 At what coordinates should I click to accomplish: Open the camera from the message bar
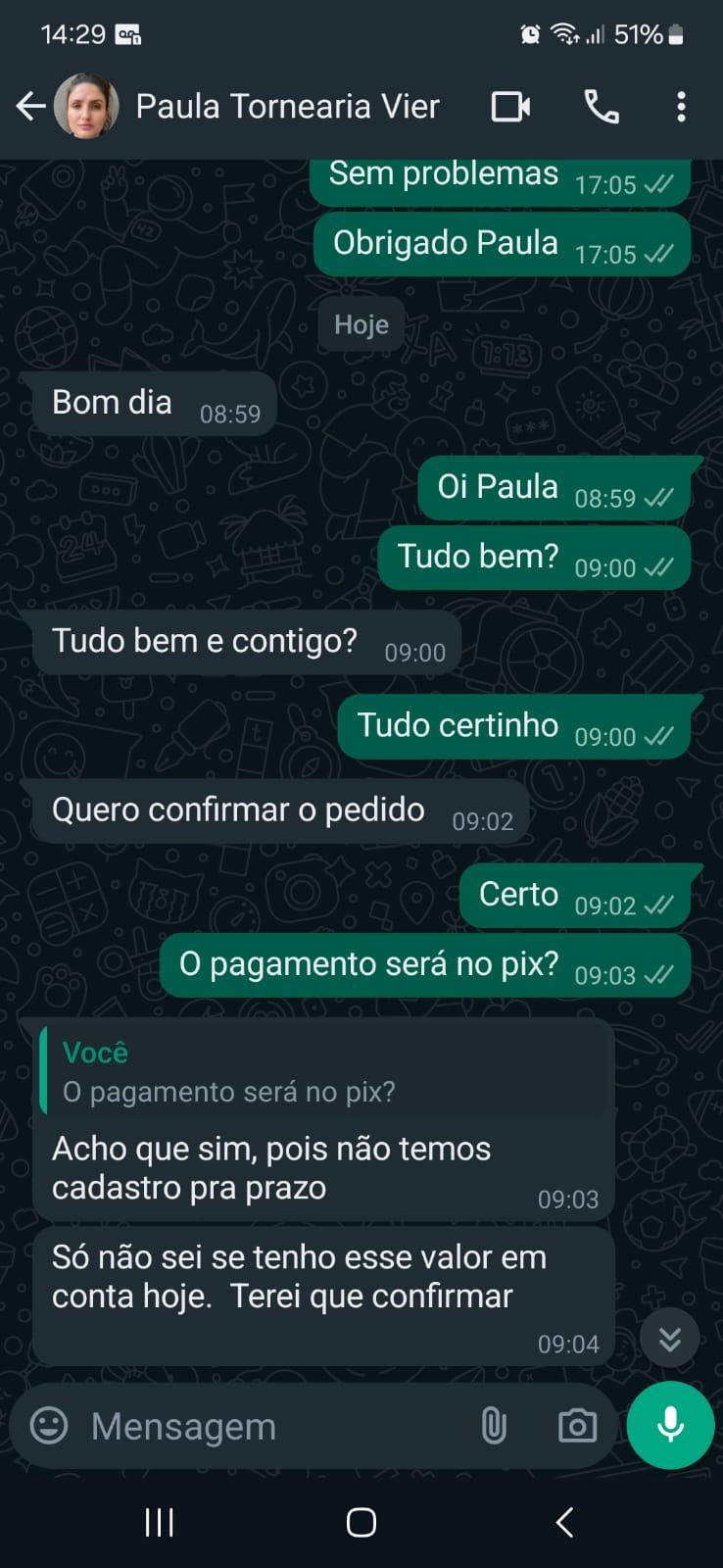(577, 1426)
